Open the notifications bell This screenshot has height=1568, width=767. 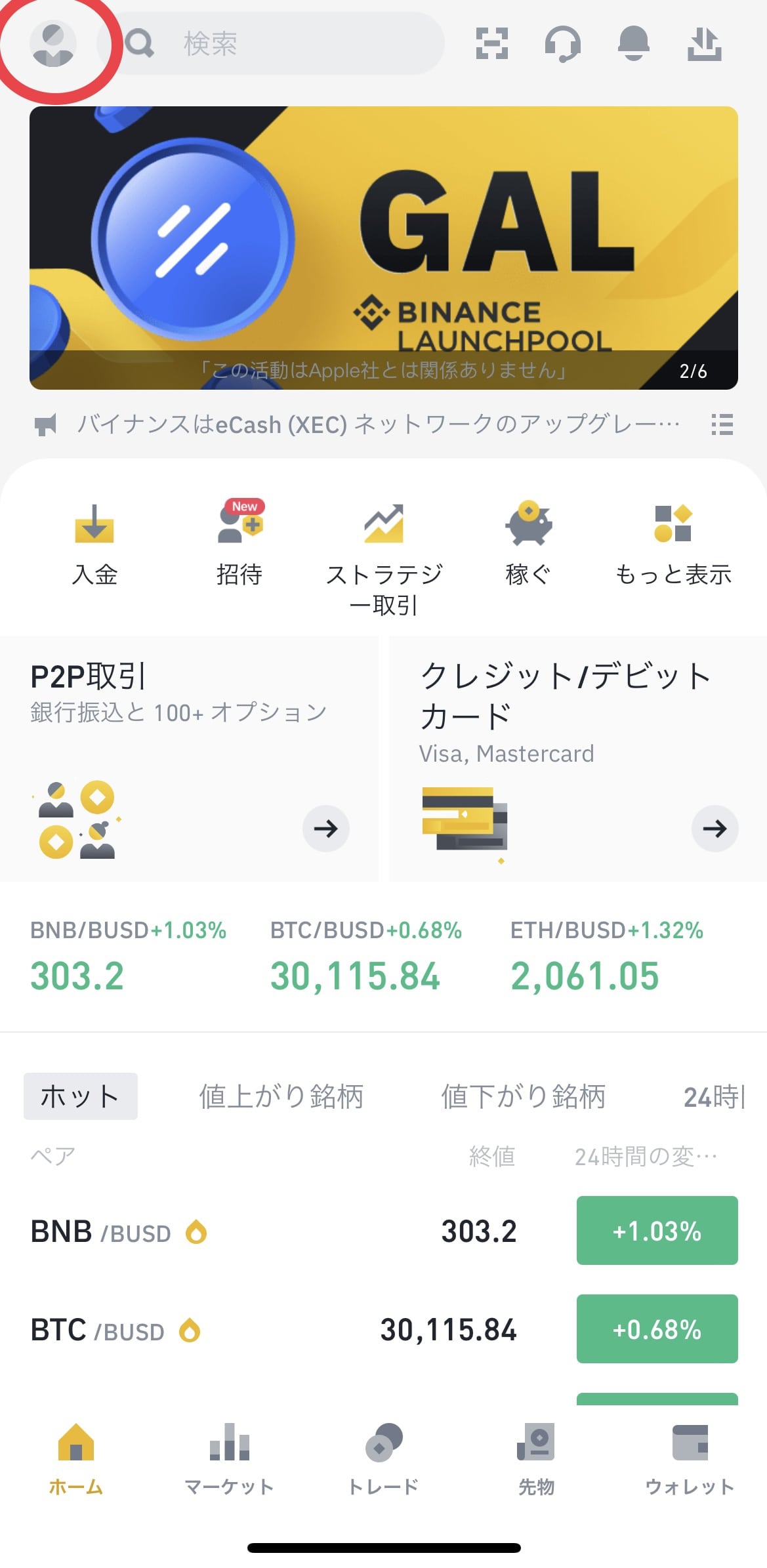[633, 44]
